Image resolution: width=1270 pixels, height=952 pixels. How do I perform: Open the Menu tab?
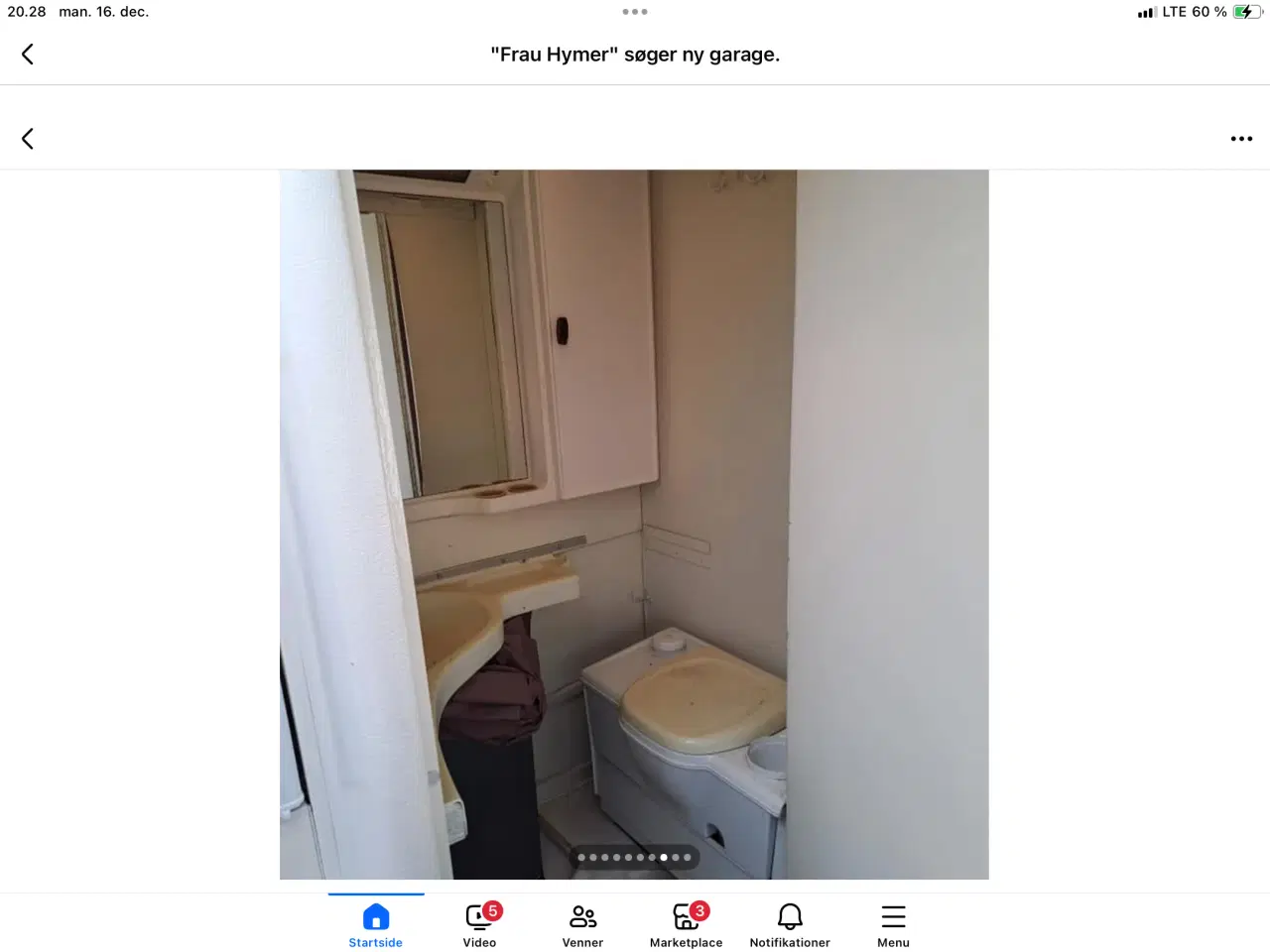[893, 924]
